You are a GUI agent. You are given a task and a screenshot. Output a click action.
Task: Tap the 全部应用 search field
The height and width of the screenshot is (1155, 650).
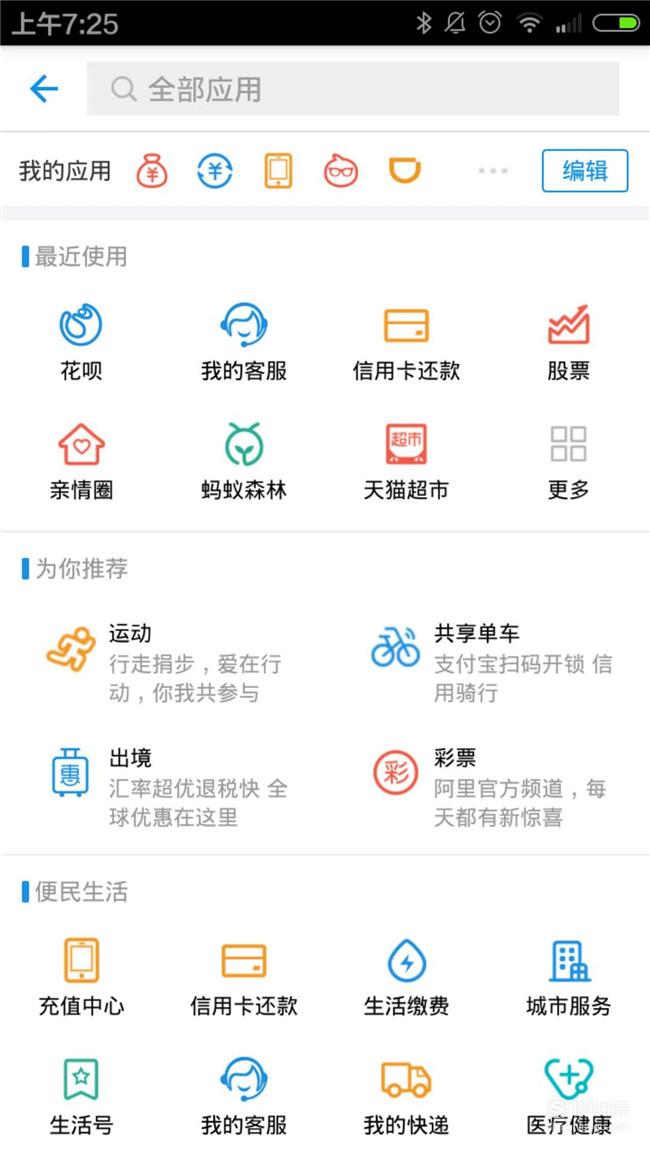point(353,89)
